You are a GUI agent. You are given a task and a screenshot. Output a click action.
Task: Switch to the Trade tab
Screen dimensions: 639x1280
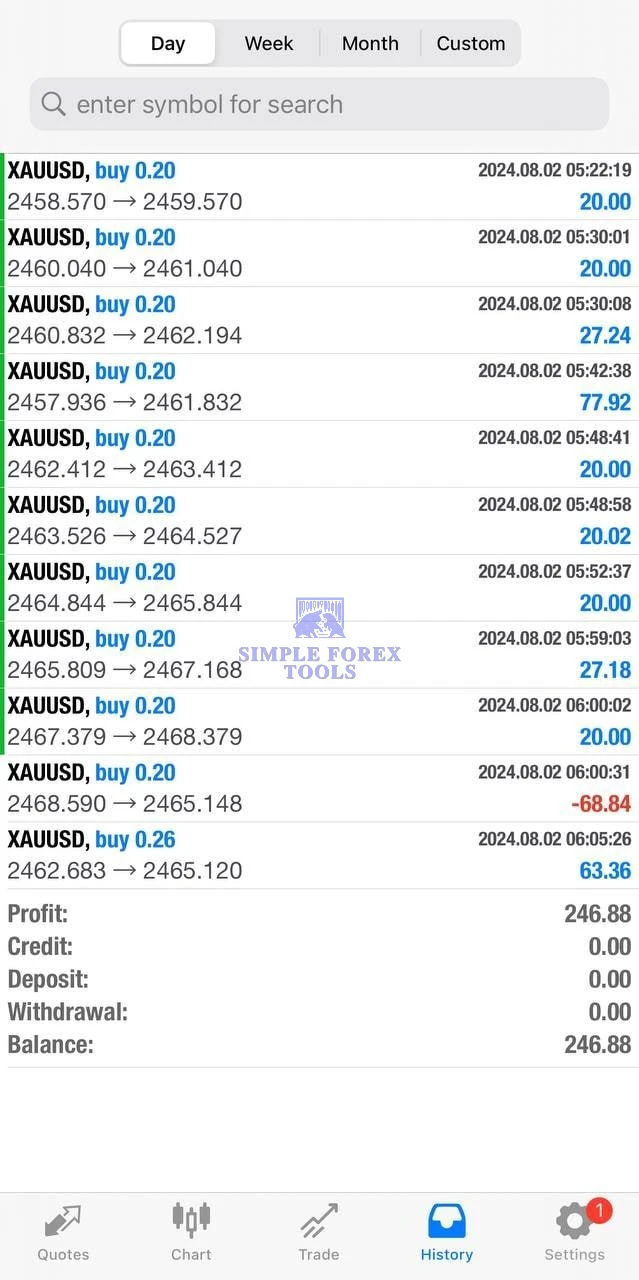pos(319,1233)
